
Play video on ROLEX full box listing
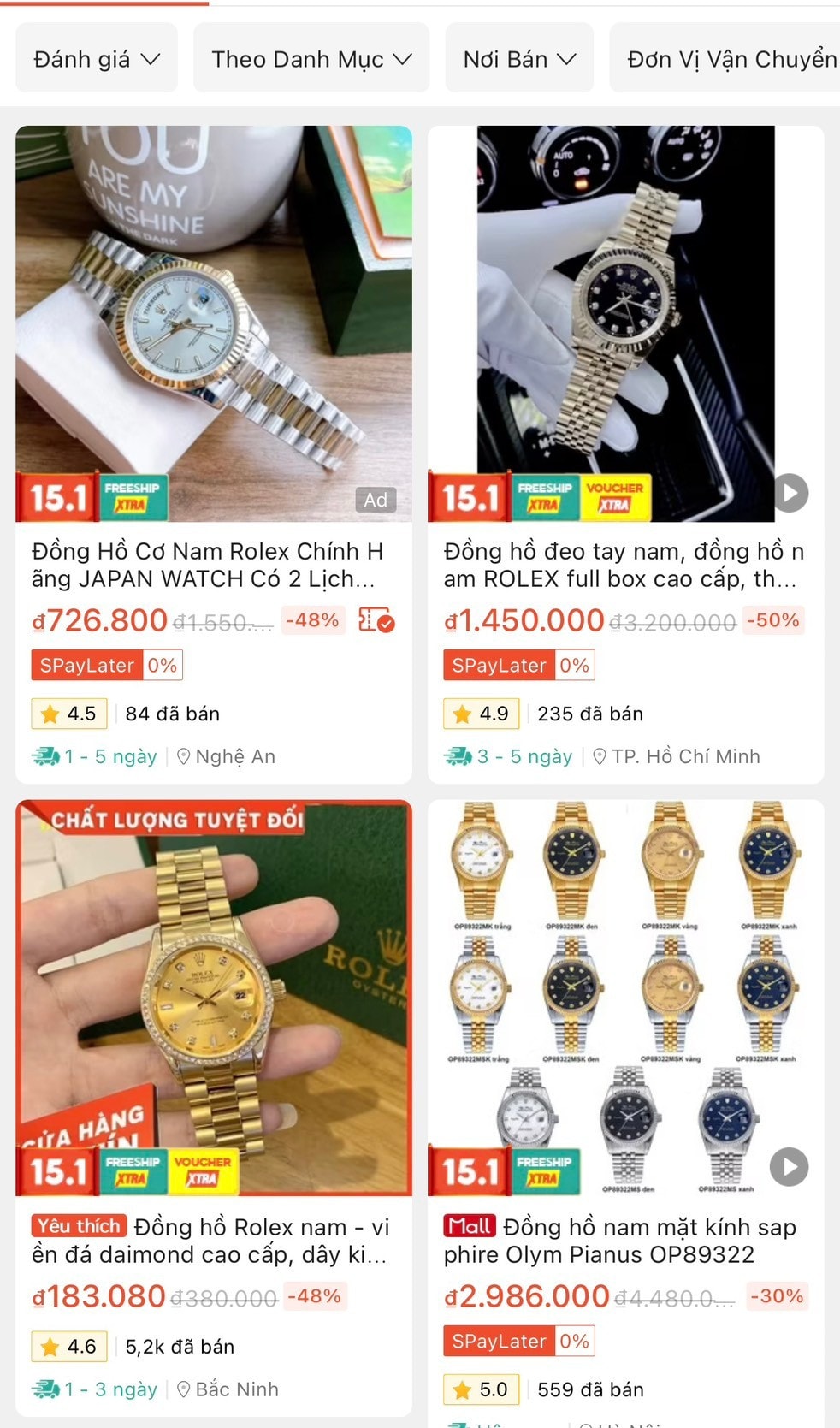coord(791,493)
